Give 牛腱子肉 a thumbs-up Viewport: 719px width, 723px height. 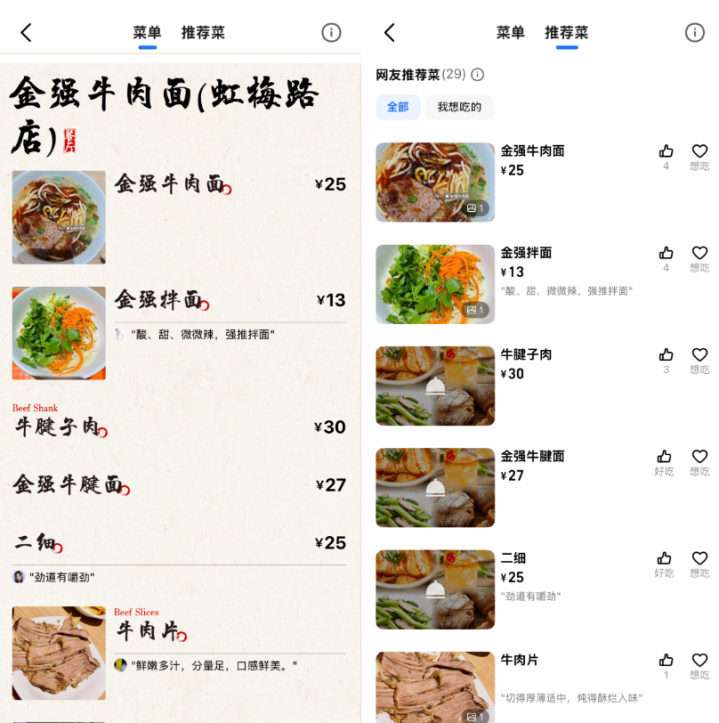click(x=666, y=356)
